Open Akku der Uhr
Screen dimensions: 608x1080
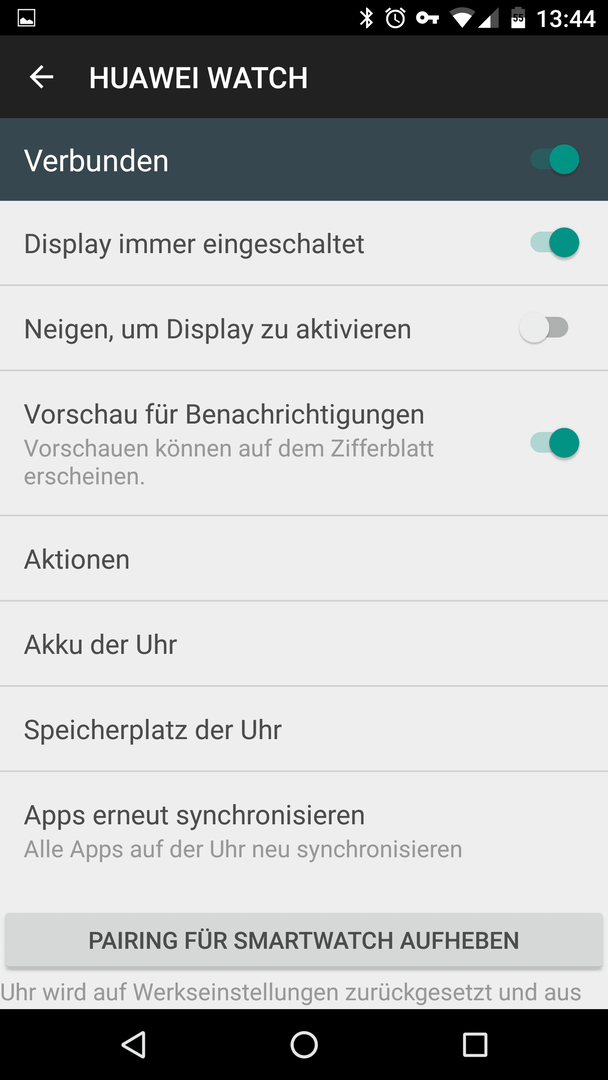tap(304, 644)
